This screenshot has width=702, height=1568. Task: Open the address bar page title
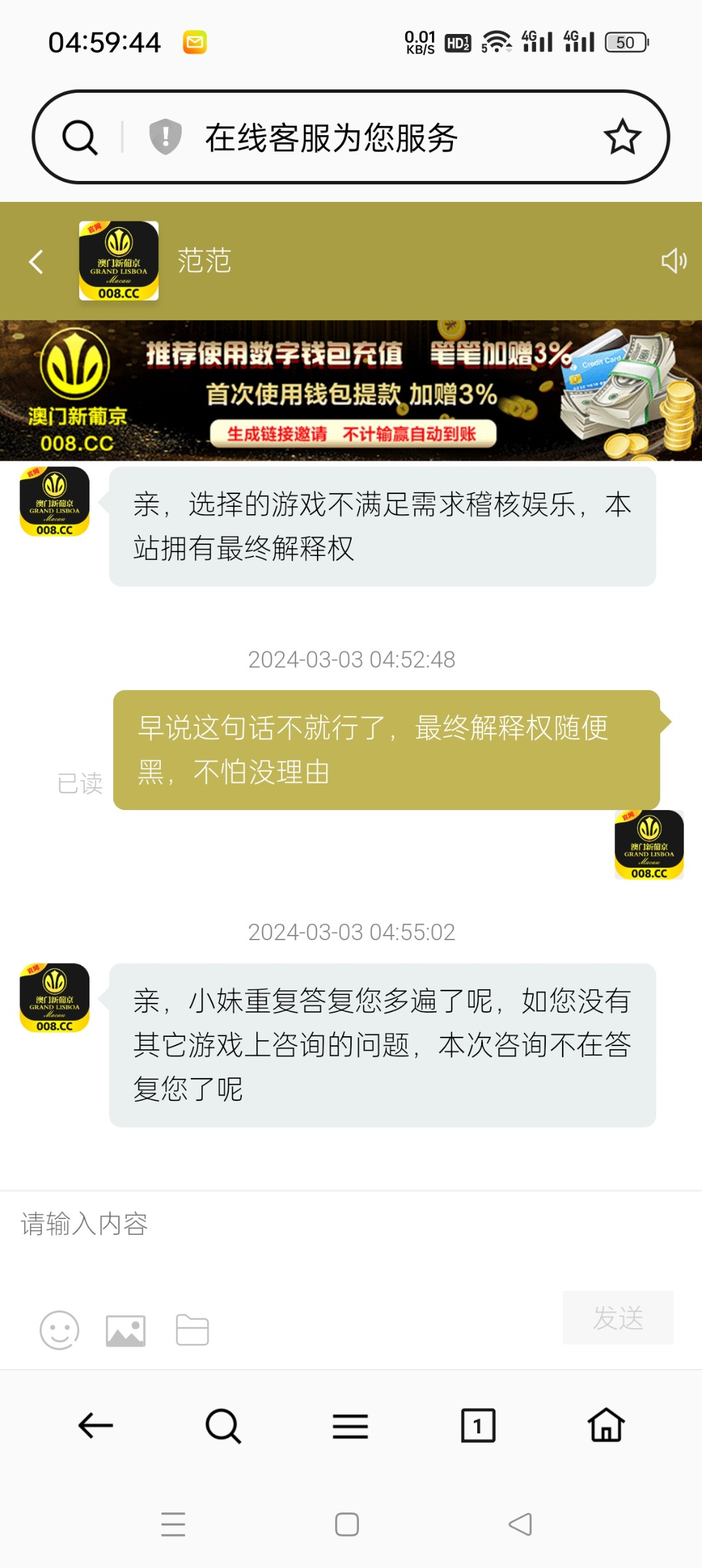click(x=331, y=137)
